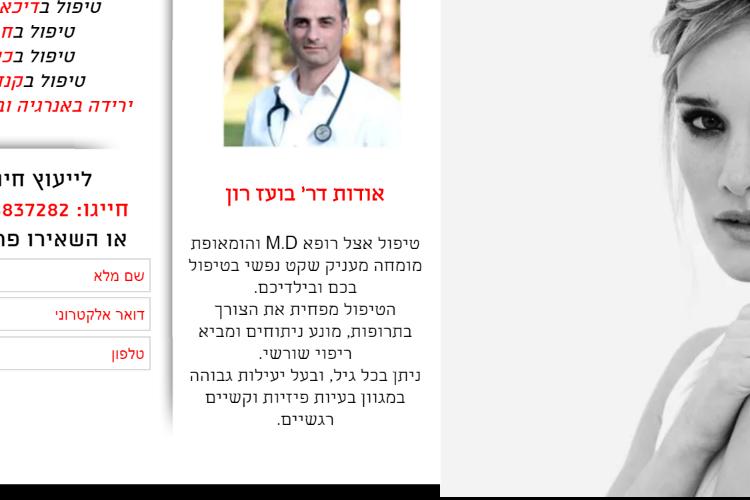Screen dimensions: 750x500
Task: Focus the דואר אלקטרוני email field
Action: point(75,314)
